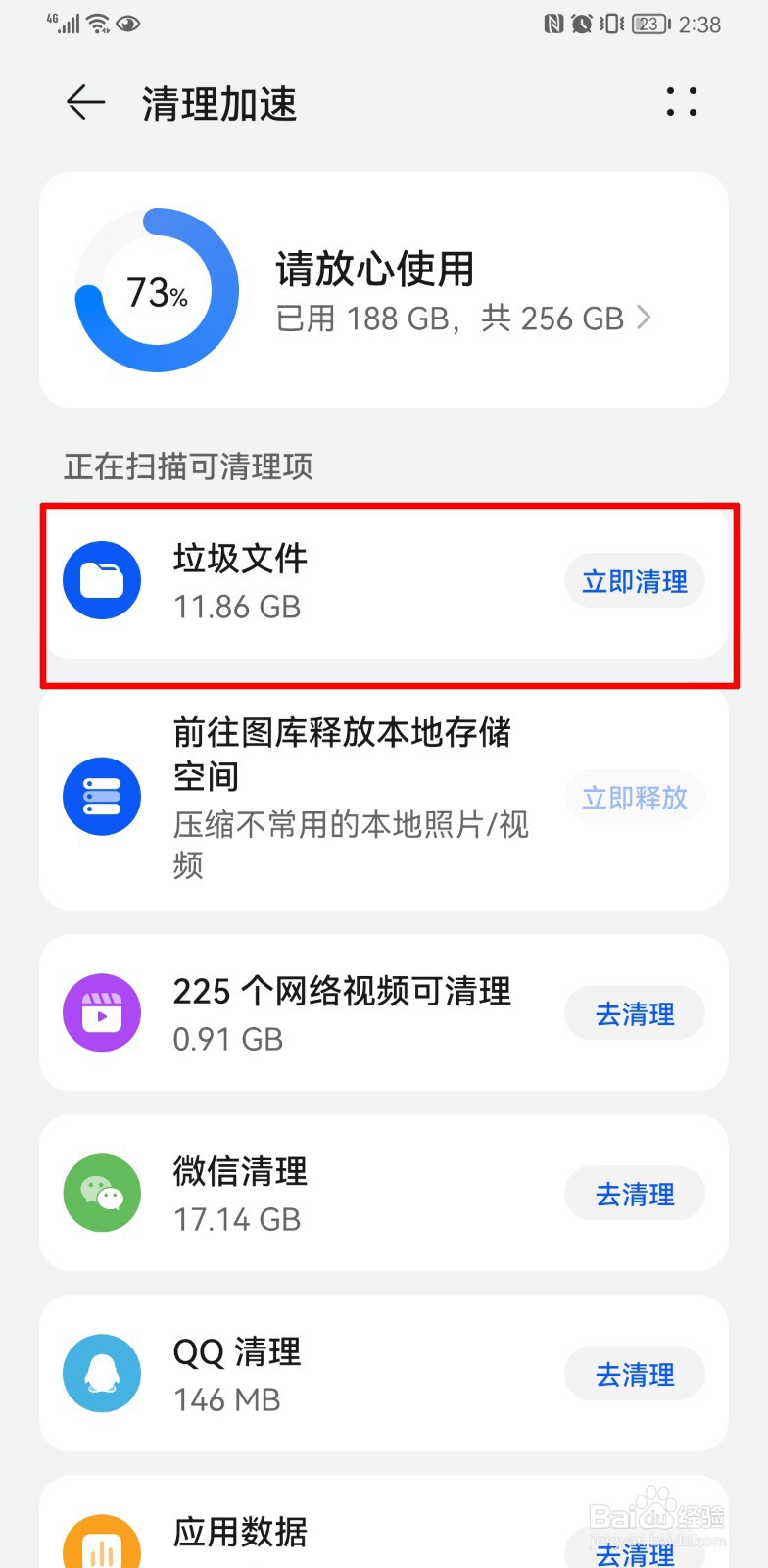Tap 立即清理 to clean junk files now
768x1568 pixels.
tap(634, 580)
